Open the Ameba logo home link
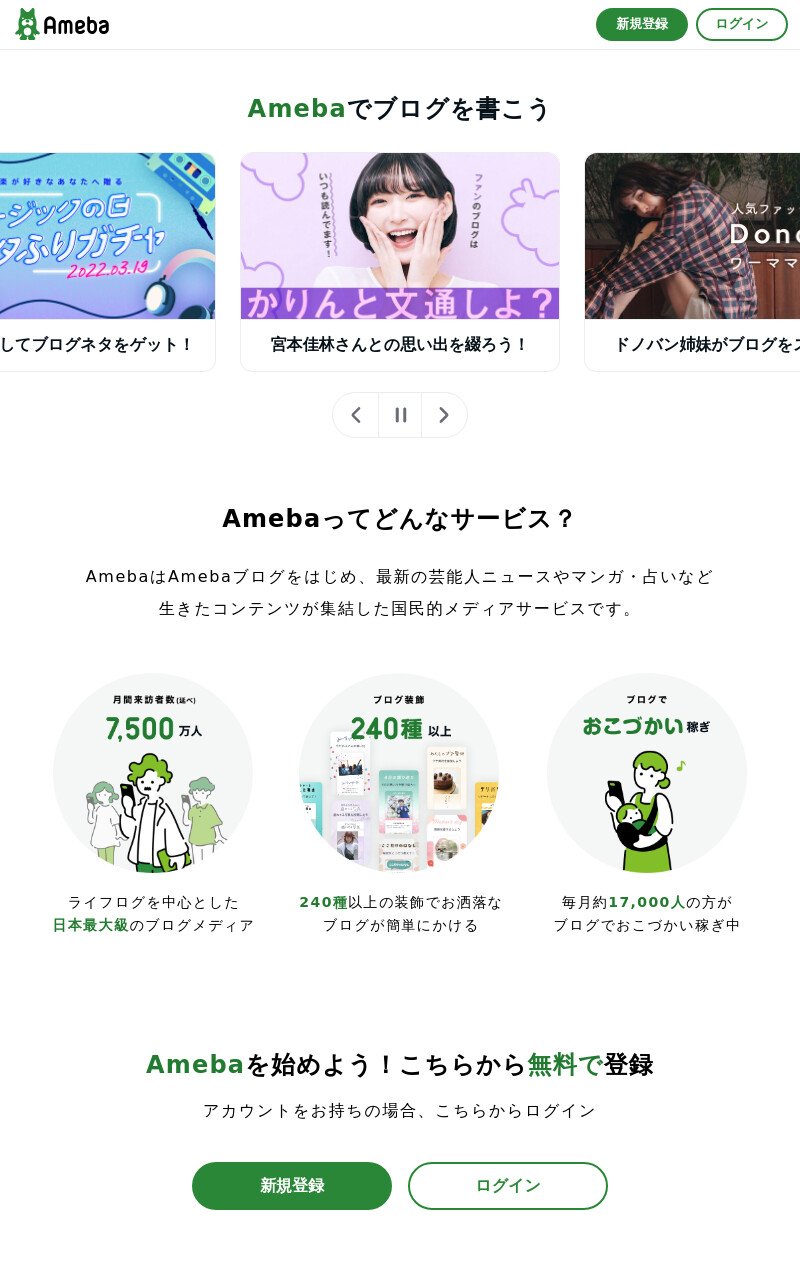 pyautogui.click(x=62, y=24)
